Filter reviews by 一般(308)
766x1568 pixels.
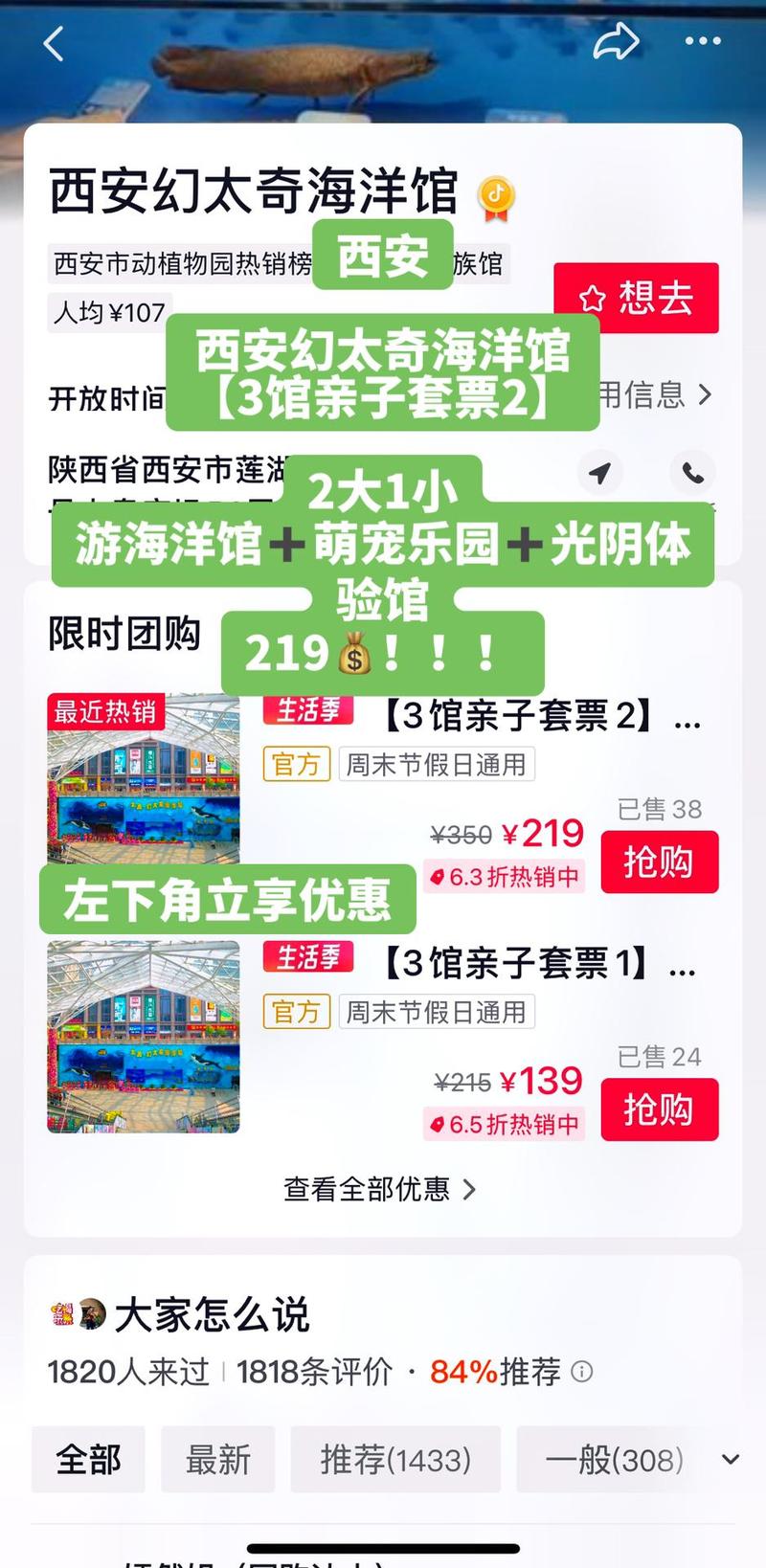[x=614, y=1459]
